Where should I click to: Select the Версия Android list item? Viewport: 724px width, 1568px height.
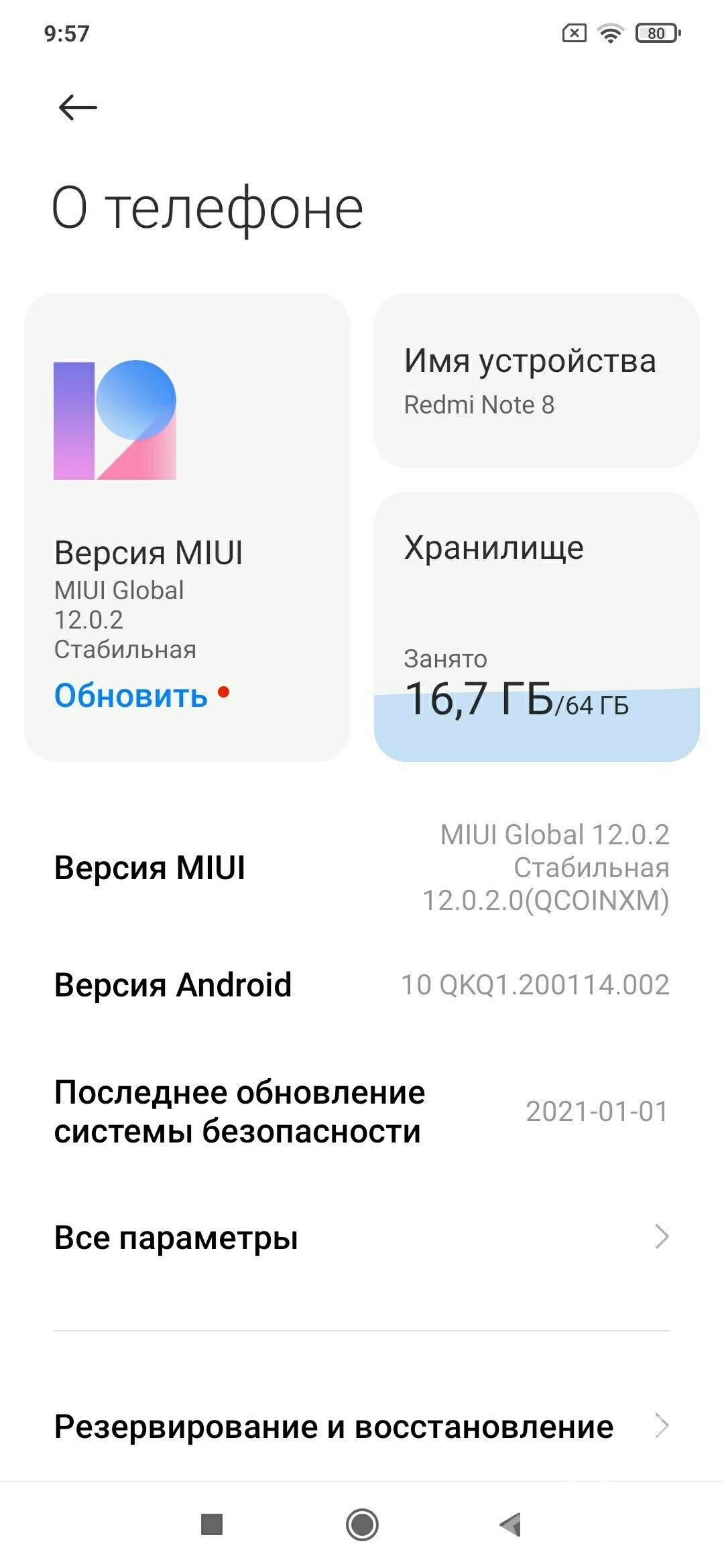point(362,983)
